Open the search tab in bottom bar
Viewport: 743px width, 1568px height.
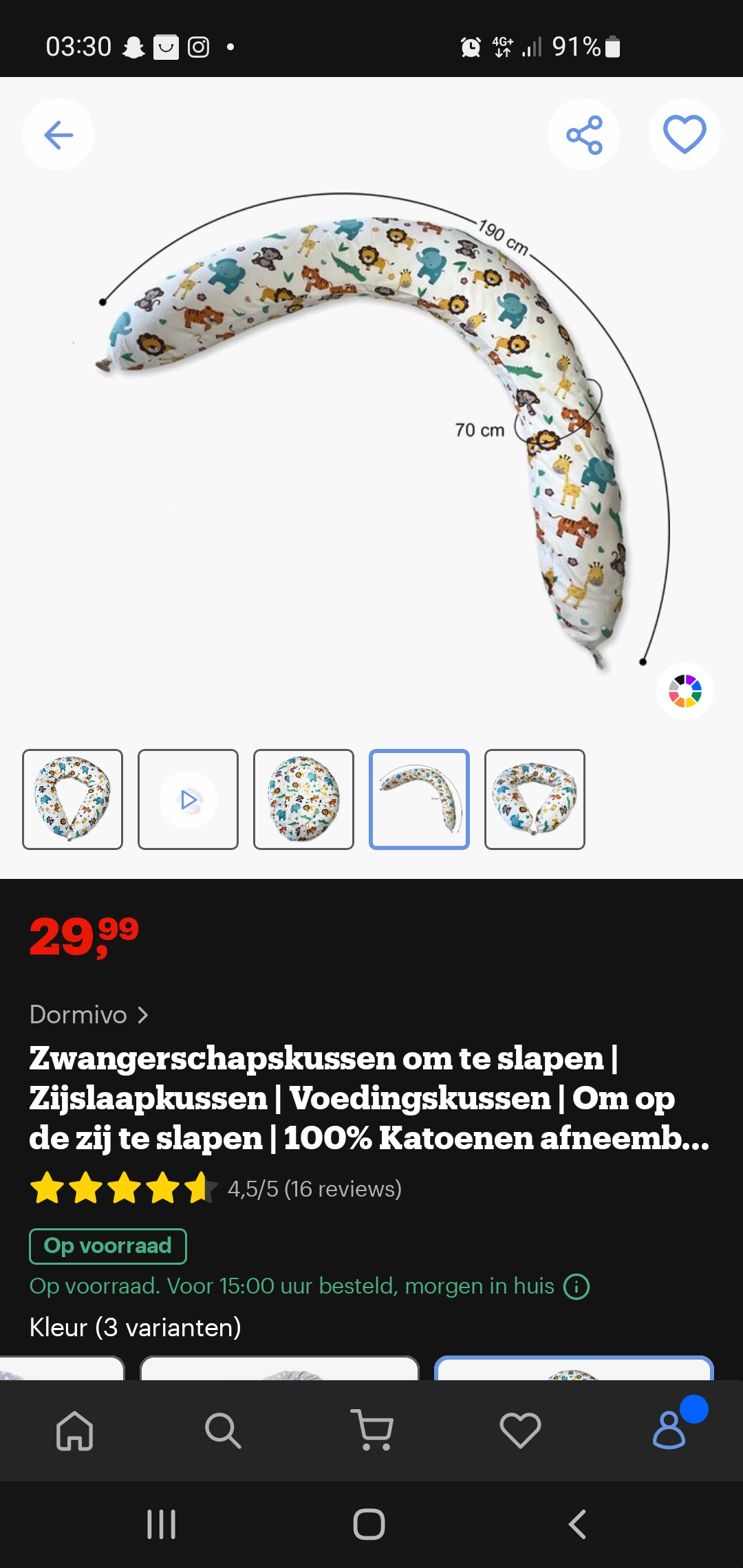click(x=223, y=1430)
